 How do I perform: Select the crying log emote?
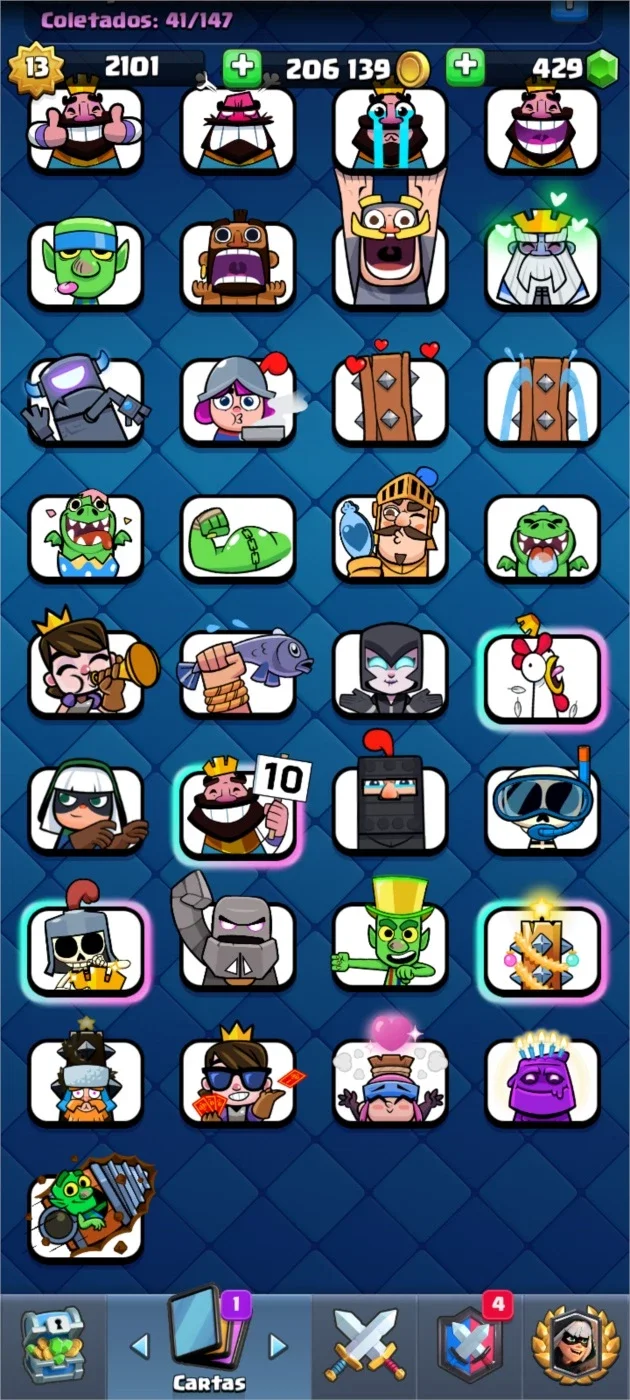(543, 402)
